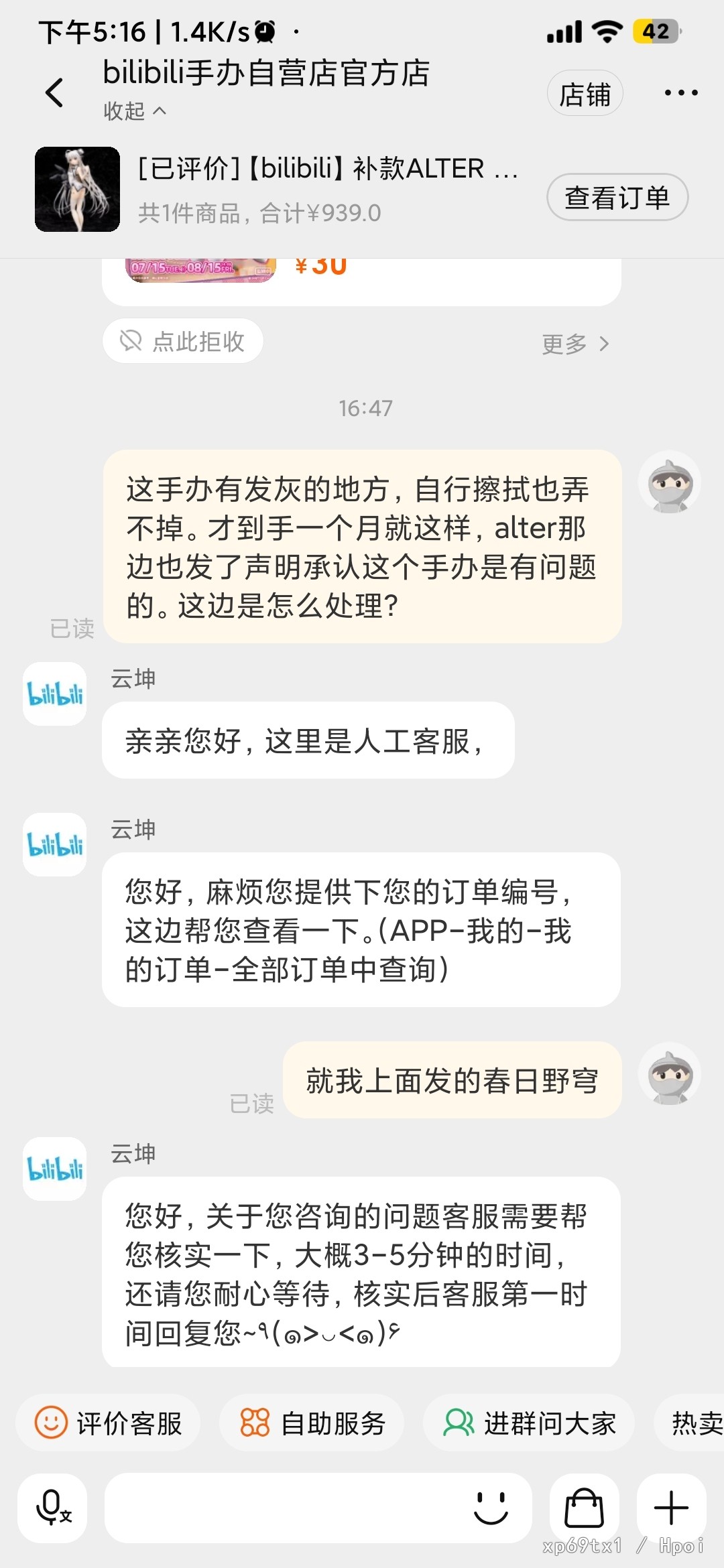Tap the 热卖 chip
Viewport: 724px width, 1568px height.
[690, 1423]
